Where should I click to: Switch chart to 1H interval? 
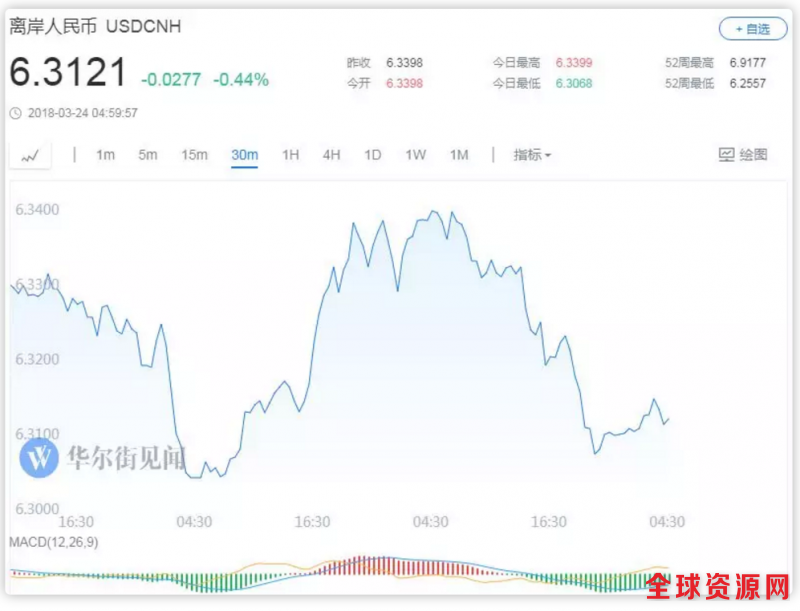point(290,155)
